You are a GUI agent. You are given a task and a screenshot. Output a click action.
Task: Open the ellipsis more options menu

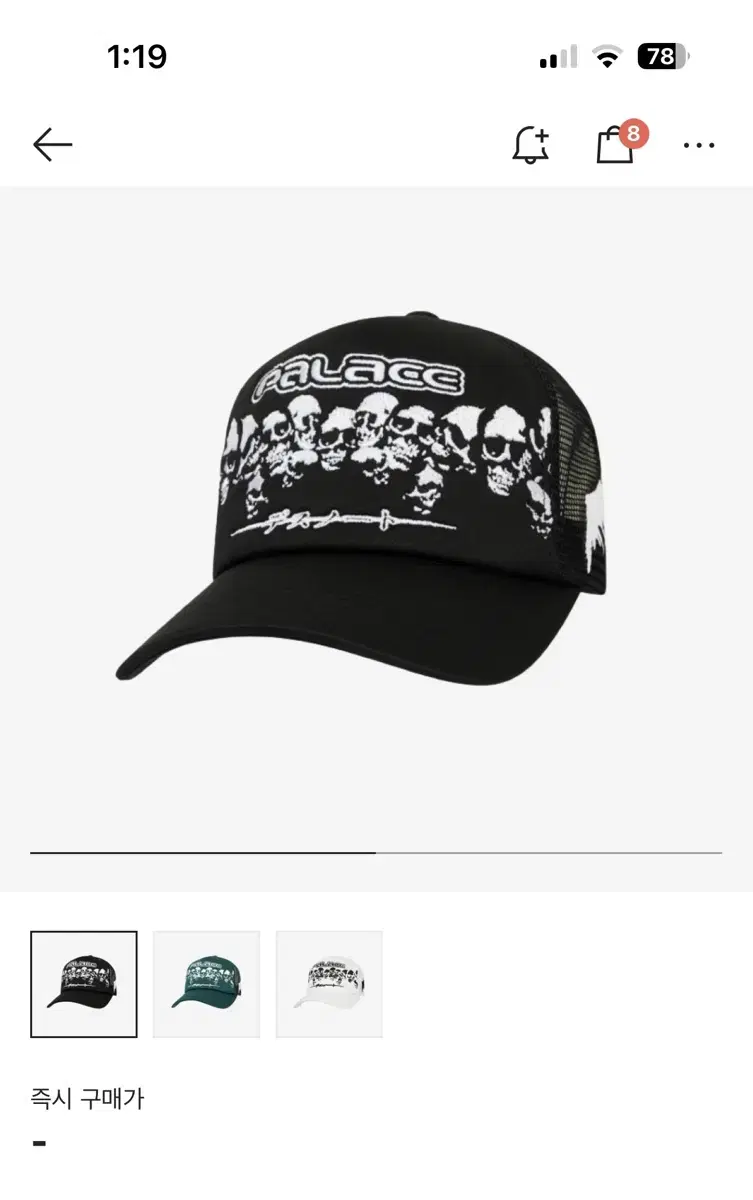700,147
